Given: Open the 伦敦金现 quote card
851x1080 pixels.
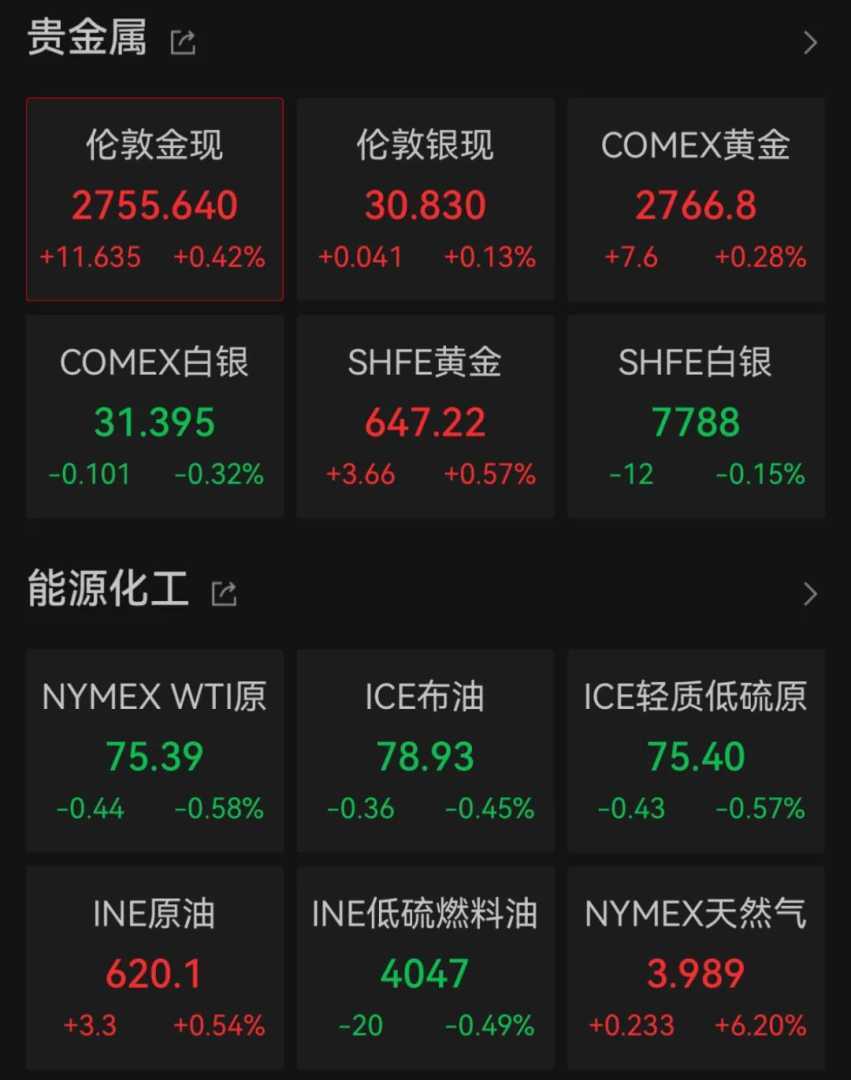Looking at the screenshot, I should tap(155, 199).
